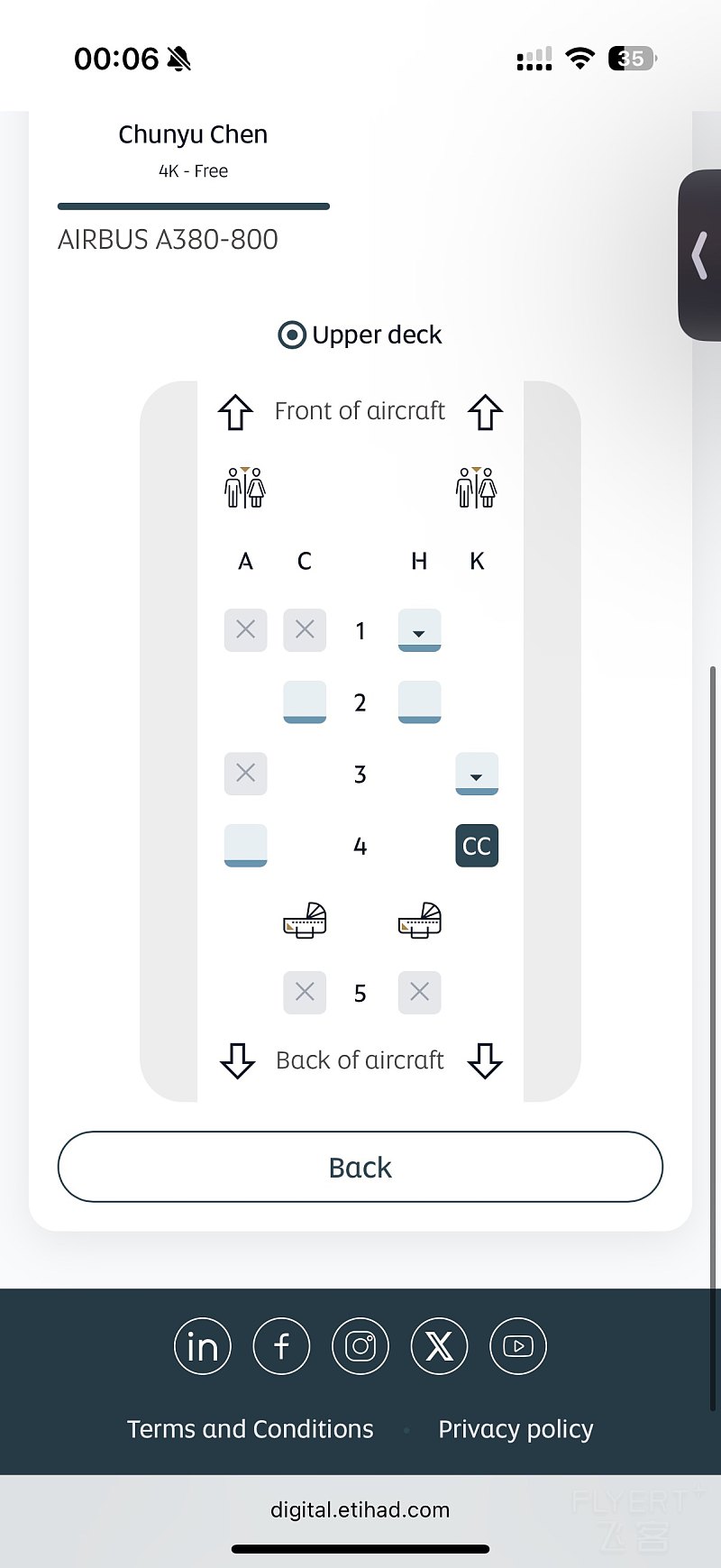Tap the Back button

point(360,1167)
